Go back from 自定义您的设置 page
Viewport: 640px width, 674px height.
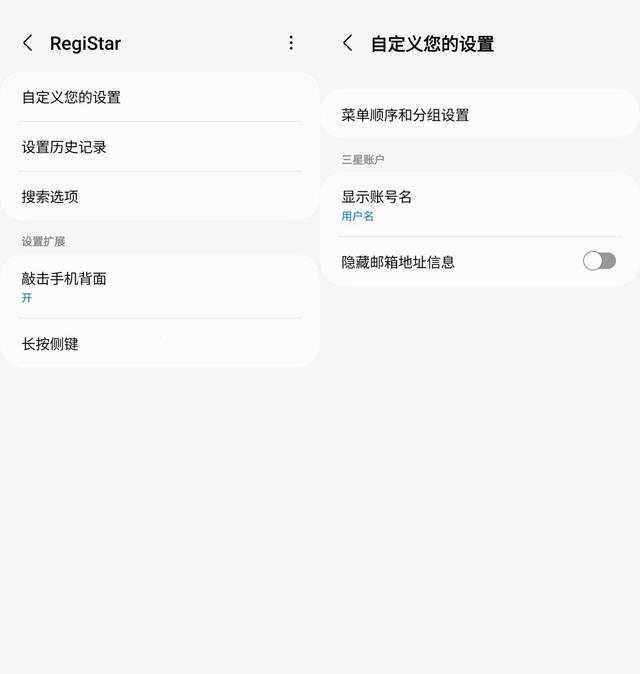click(348, 43)
